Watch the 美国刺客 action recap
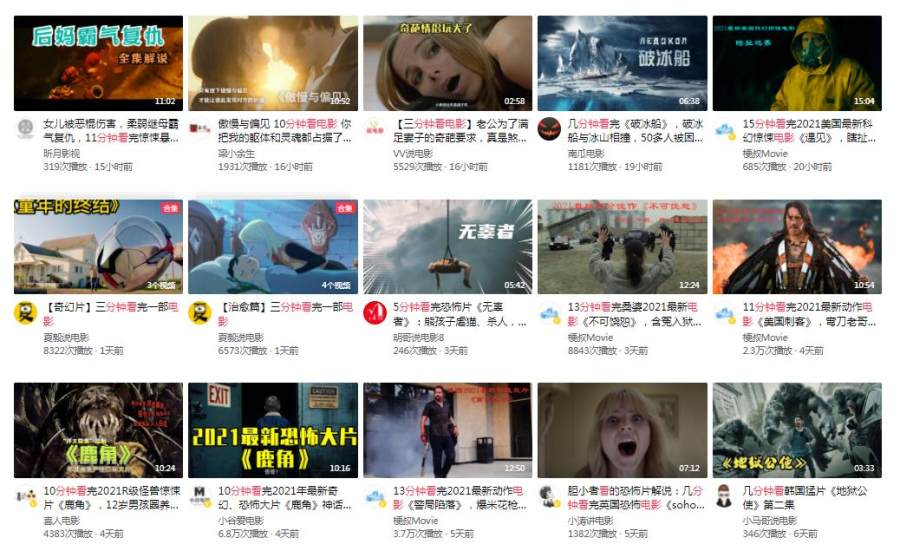Viewport: 900px width, 551px height. pos(796,246)
